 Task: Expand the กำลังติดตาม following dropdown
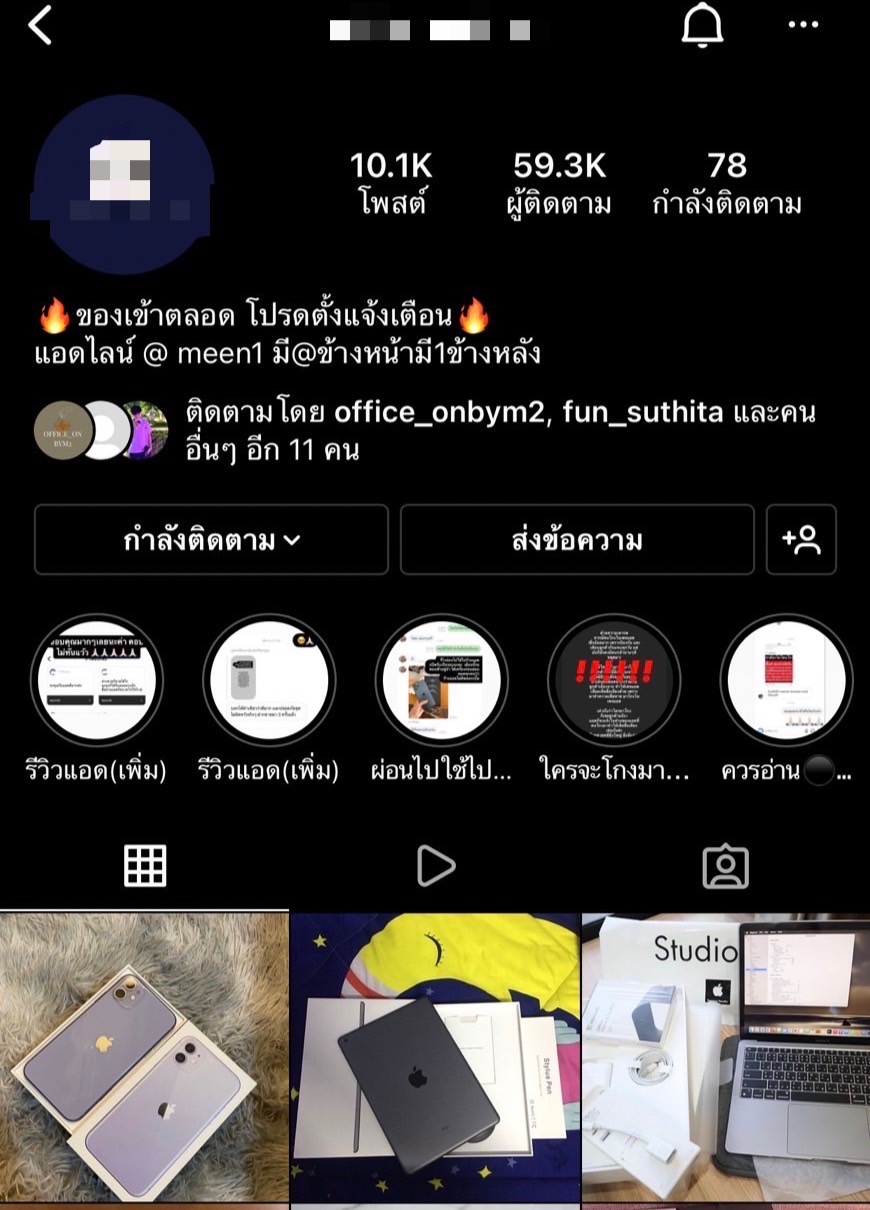click(211, 540)
